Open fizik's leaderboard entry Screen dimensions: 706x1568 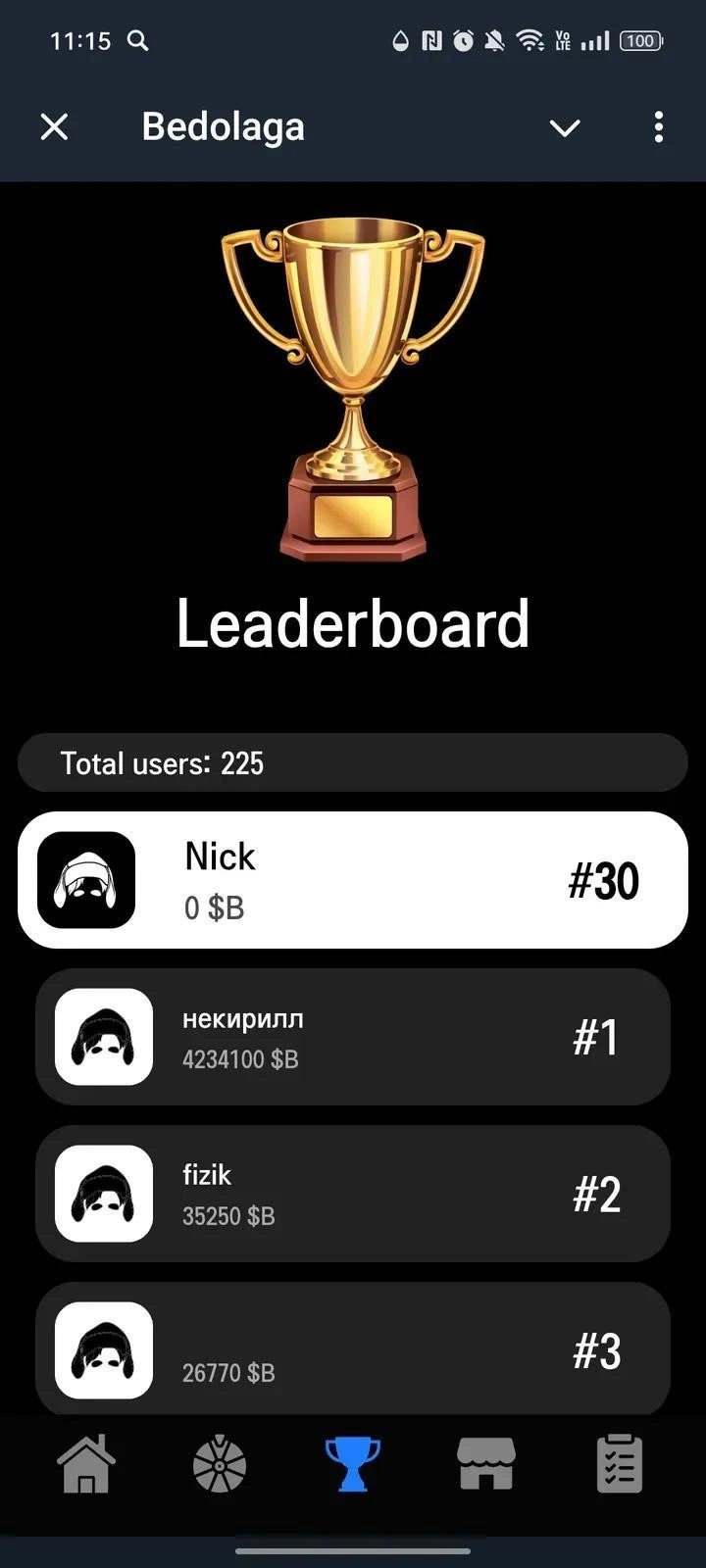[353, 1194]
